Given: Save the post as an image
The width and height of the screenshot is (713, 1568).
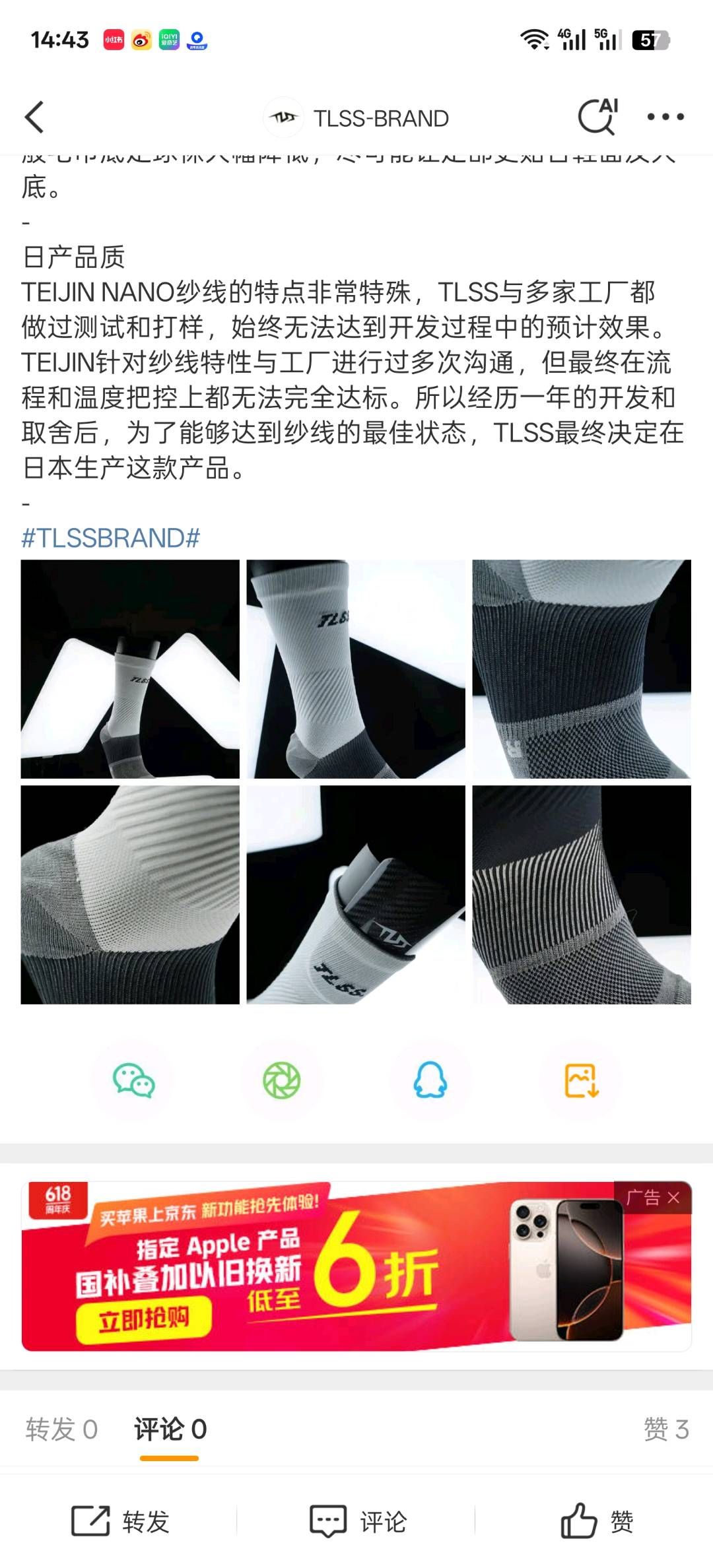Looking at the screenshot, I should click(582, 1080).
